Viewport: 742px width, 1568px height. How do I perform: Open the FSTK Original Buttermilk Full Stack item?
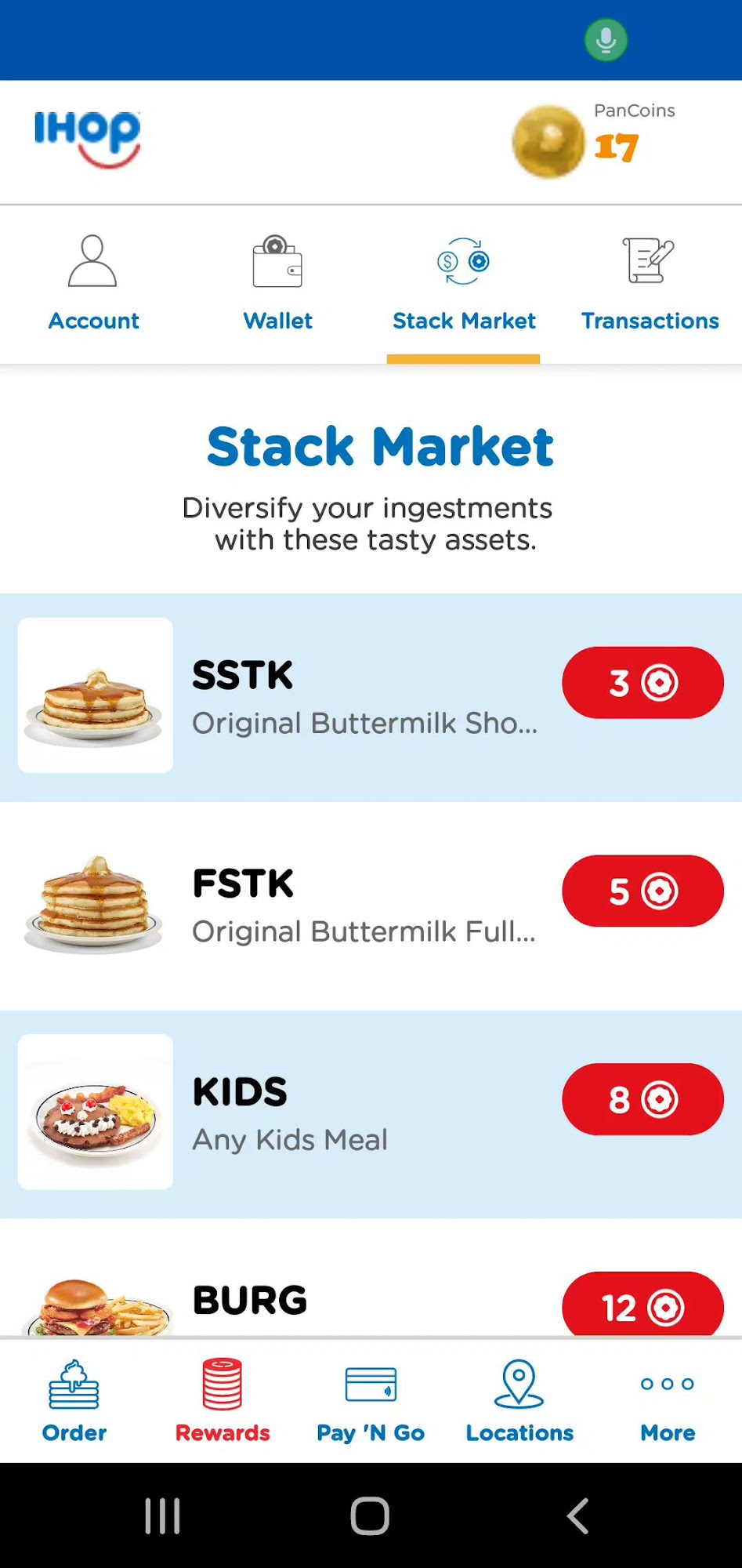364,906
